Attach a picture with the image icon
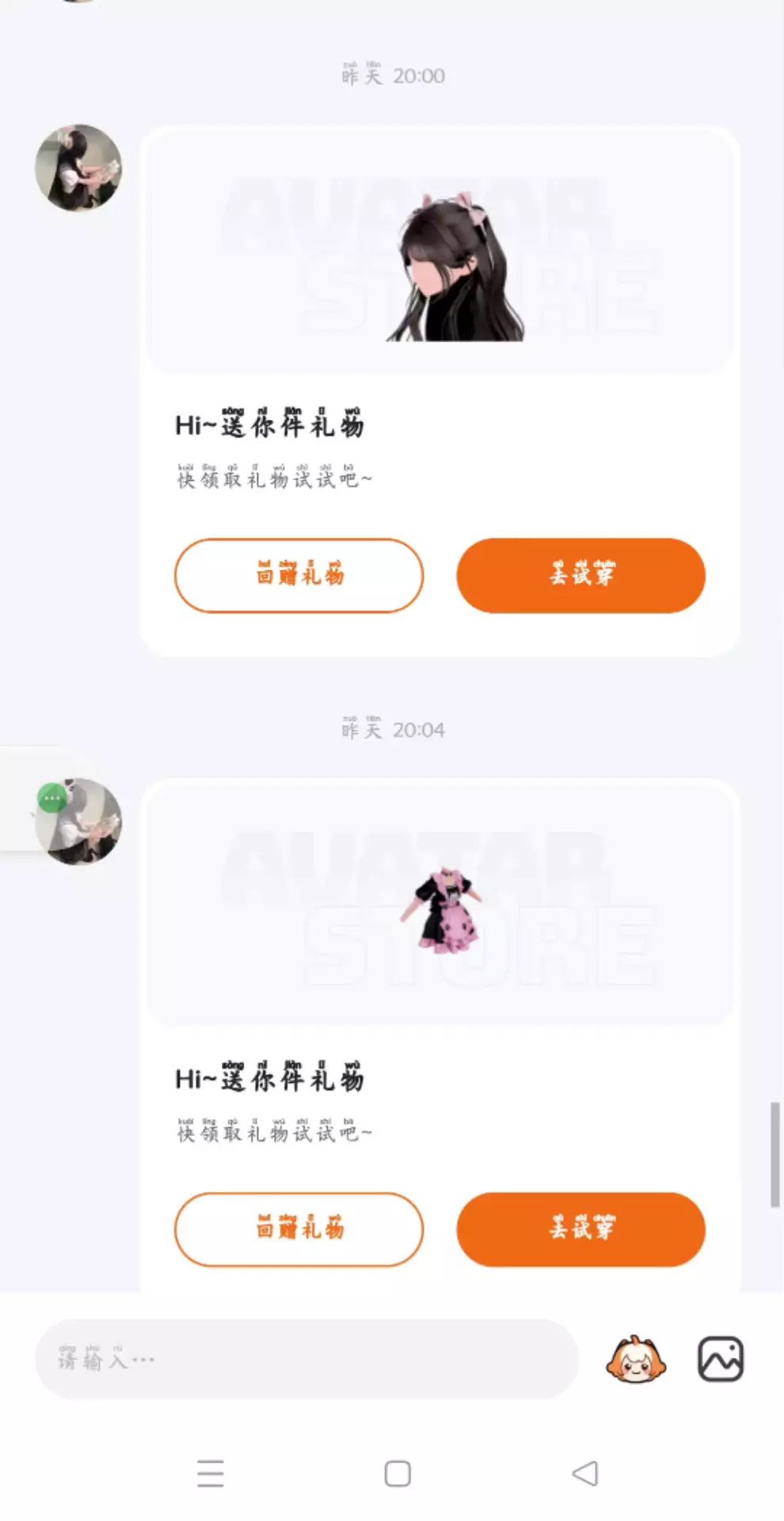The height and width of the screenshot is (1521, 784). [721, 1359]
